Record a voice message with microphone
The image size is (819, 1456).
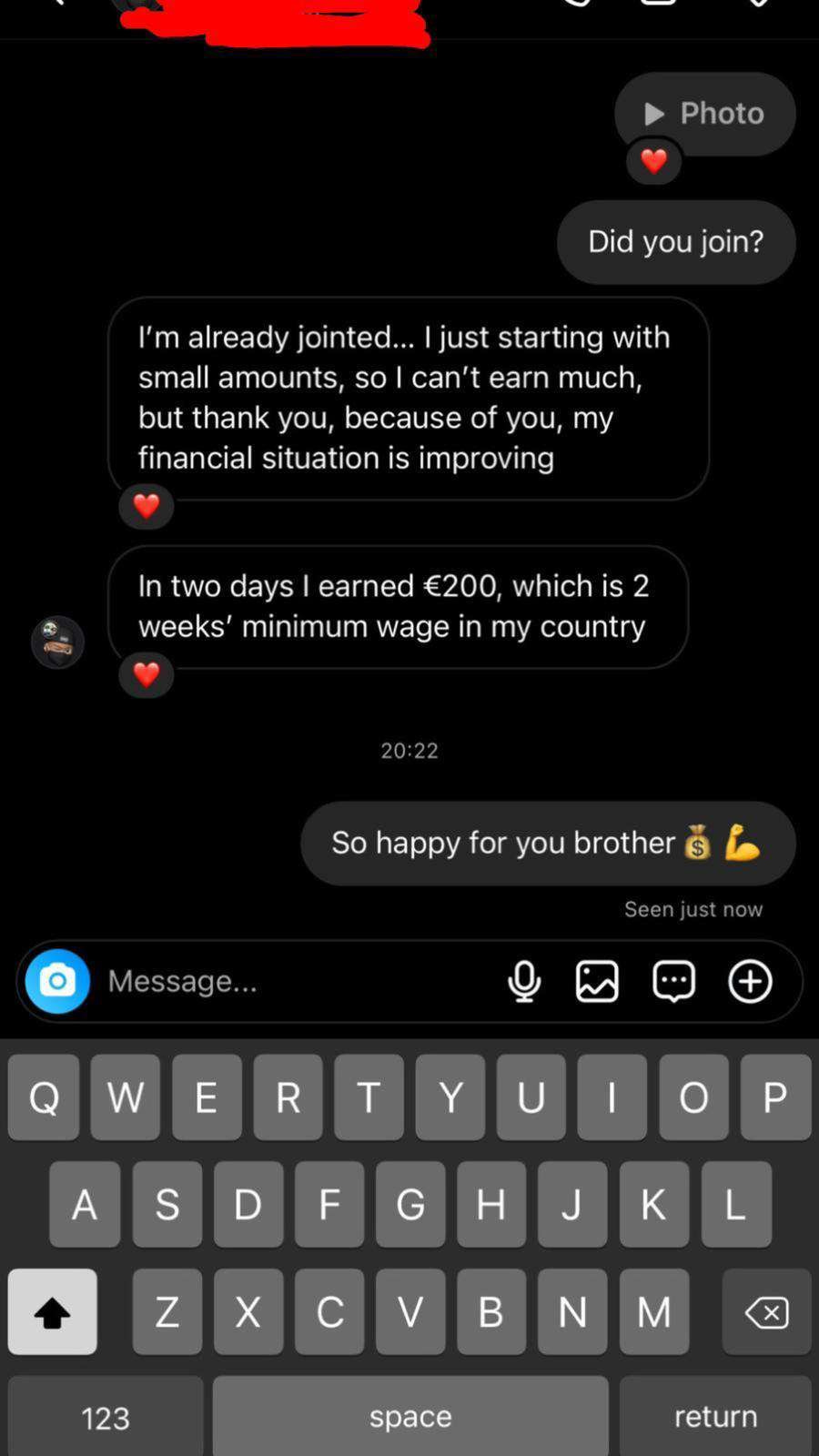pyautogui.click(x=524, y=981)
